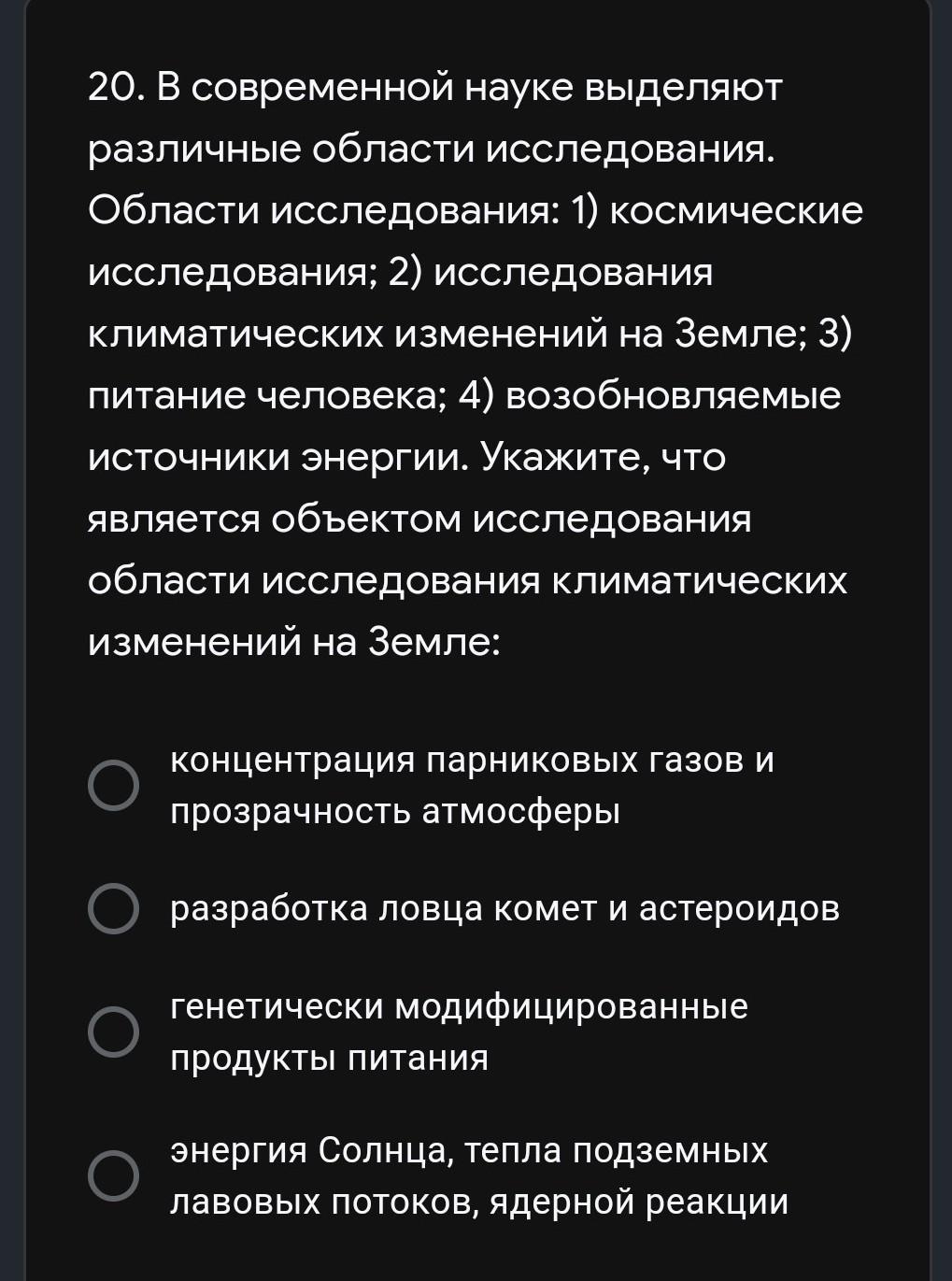Select 'концентрация парниковых газов' answer option
952x1281 pixels.
114,786
